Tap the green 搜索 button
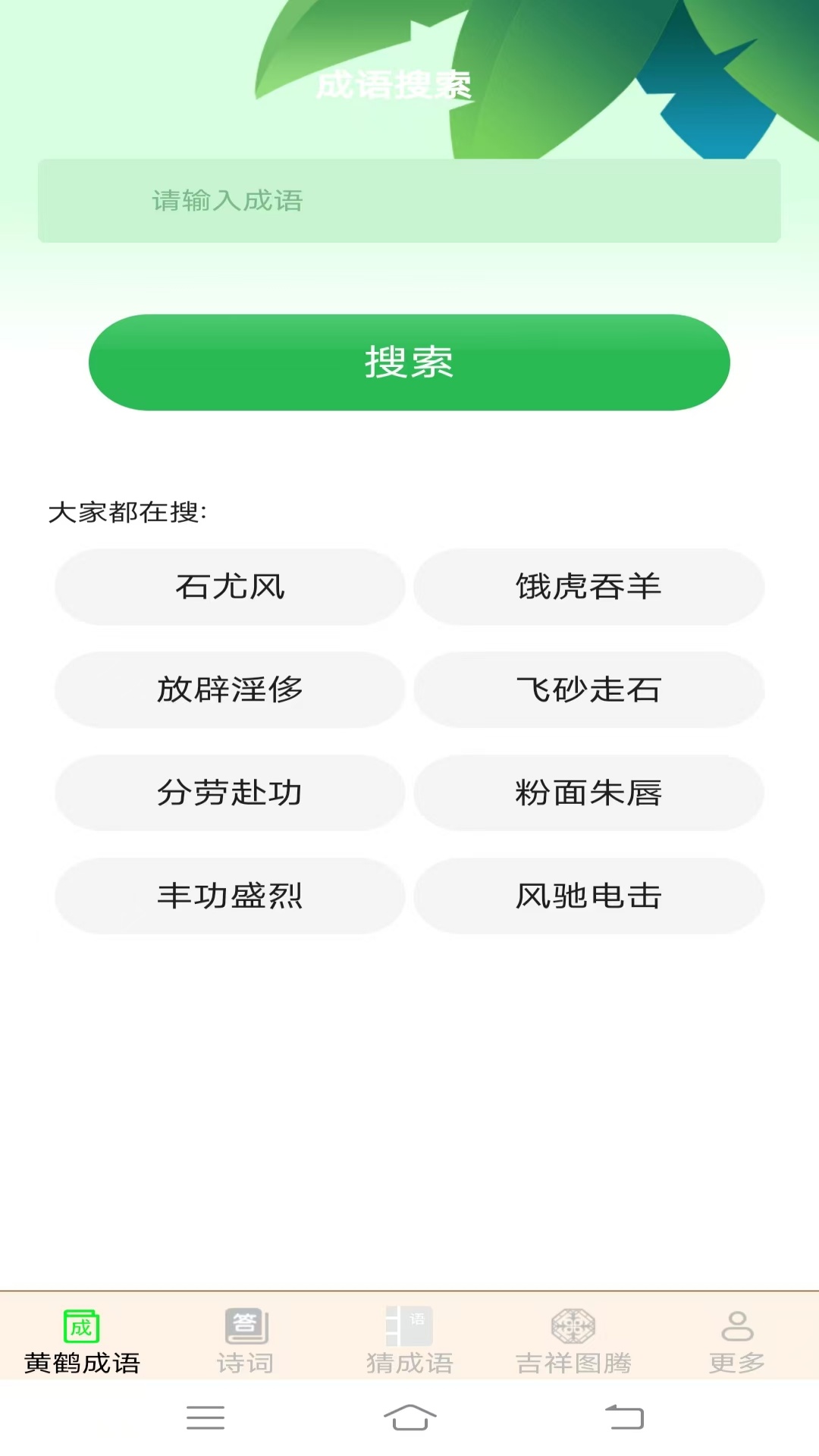819x1456 pixels. point(409,362)
